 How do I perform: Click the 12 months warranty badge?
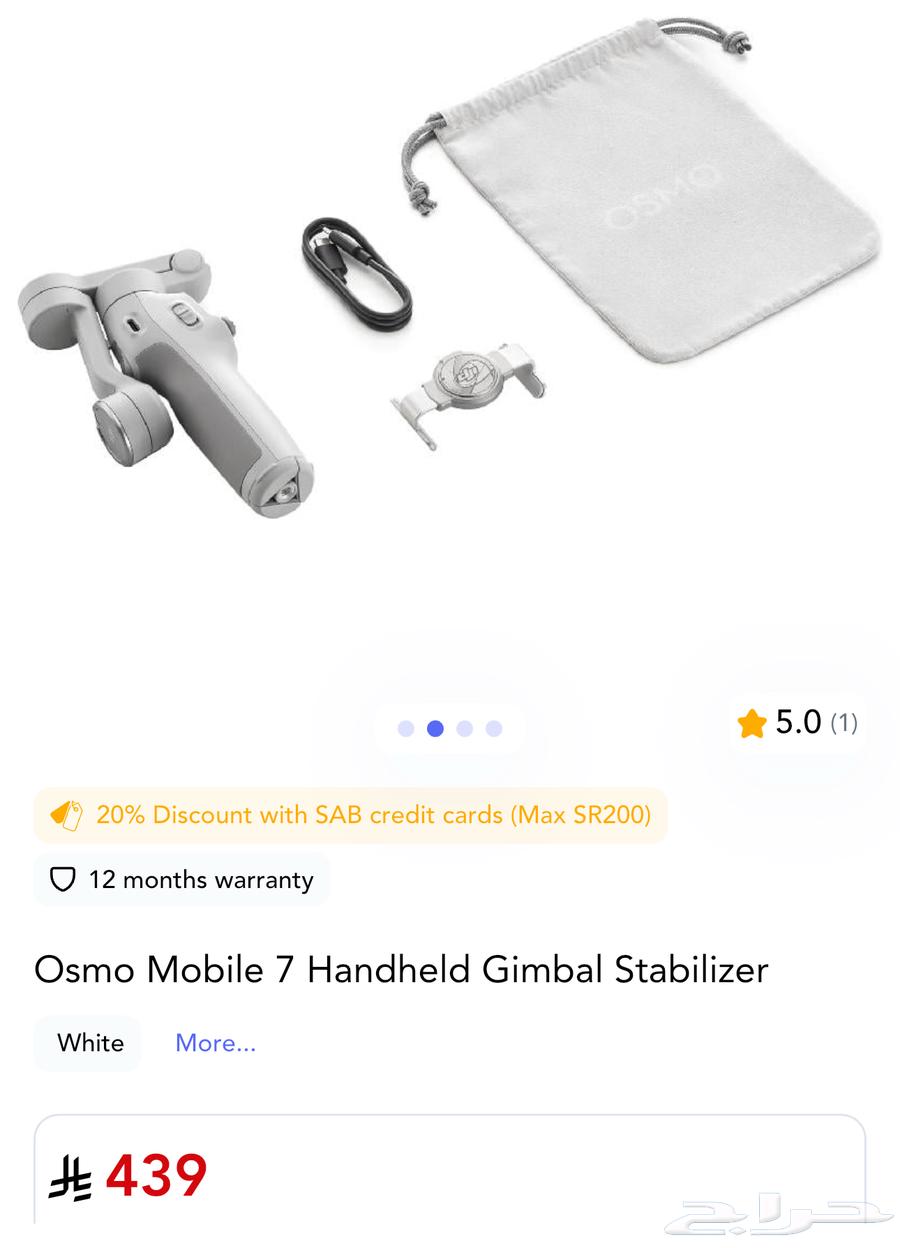click(x=180, y=881)
